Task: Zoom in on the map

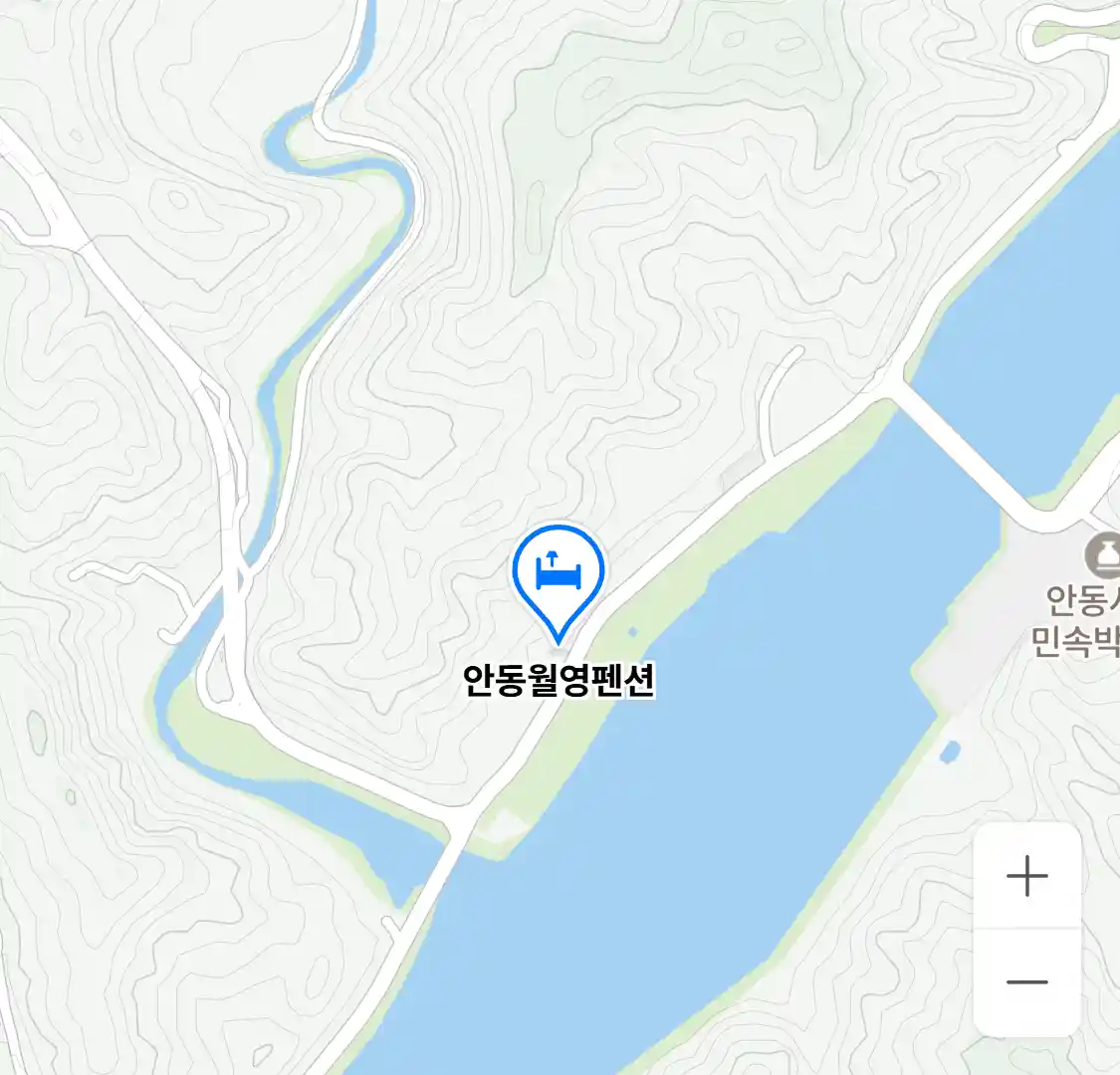Action: pyautogui.click(x=1026, y=877)
